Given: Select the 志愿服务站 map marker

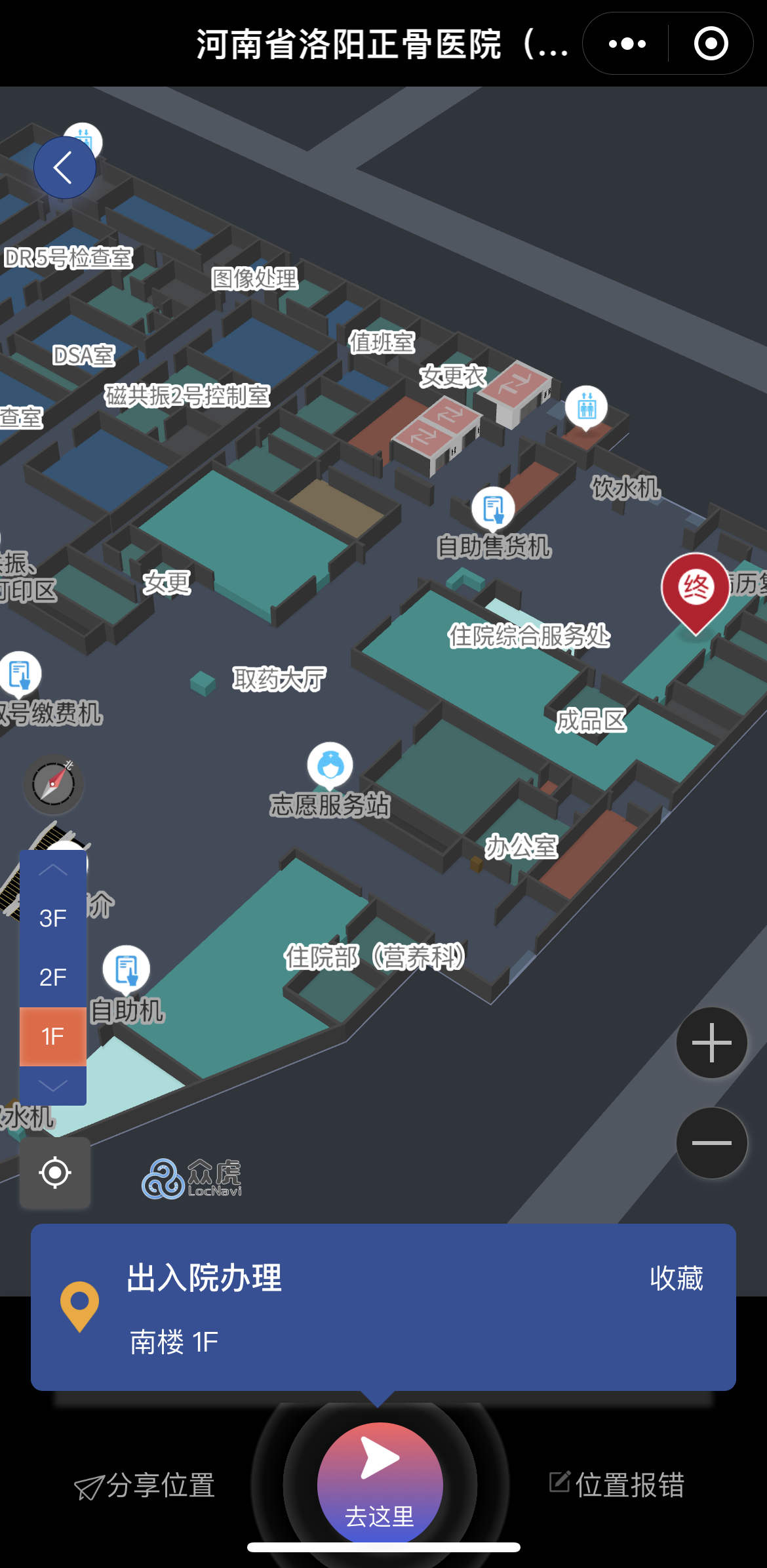Looking at the screenshot, I should click(x=330, y=765).
